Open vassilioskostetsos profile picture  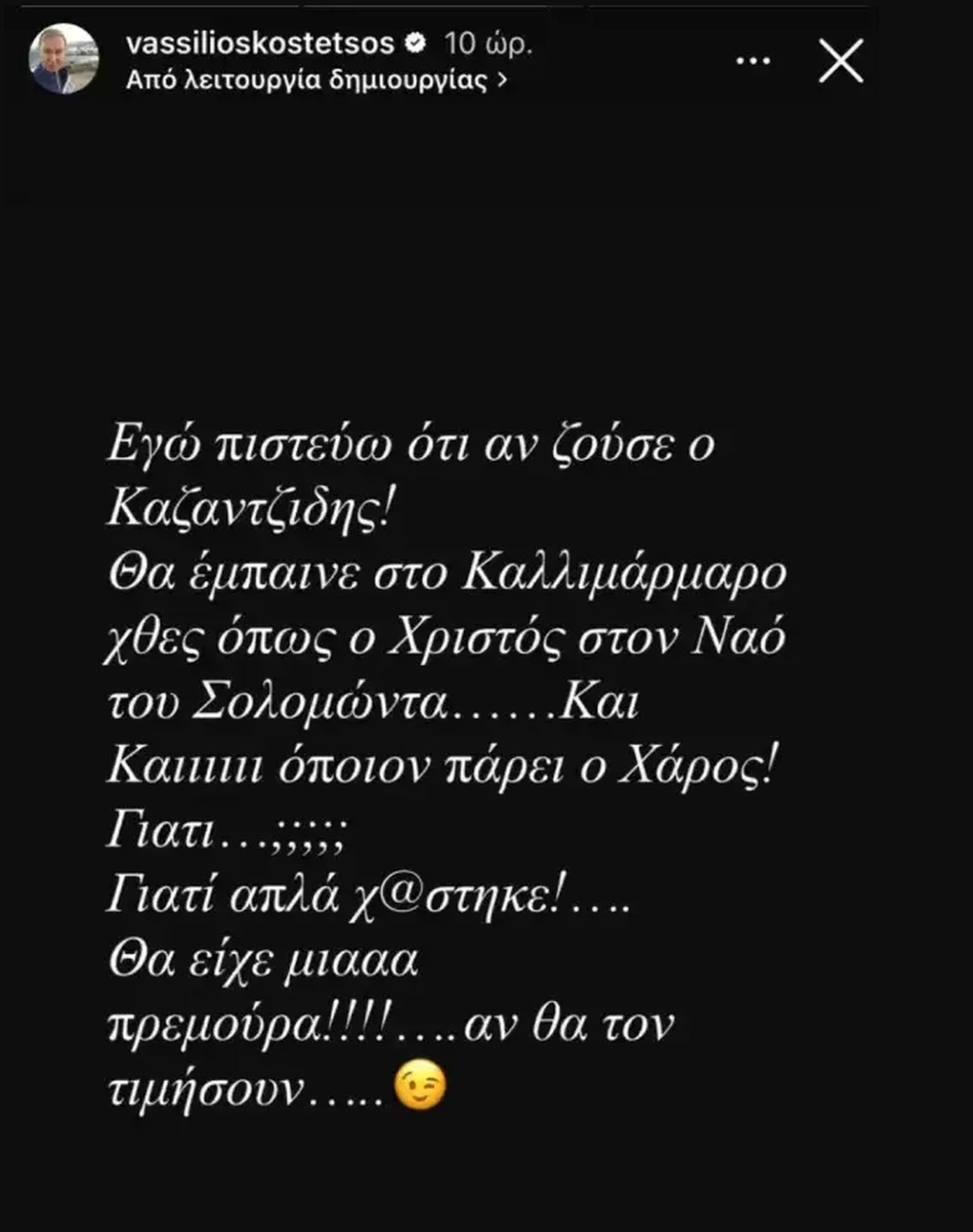(64, 59)
